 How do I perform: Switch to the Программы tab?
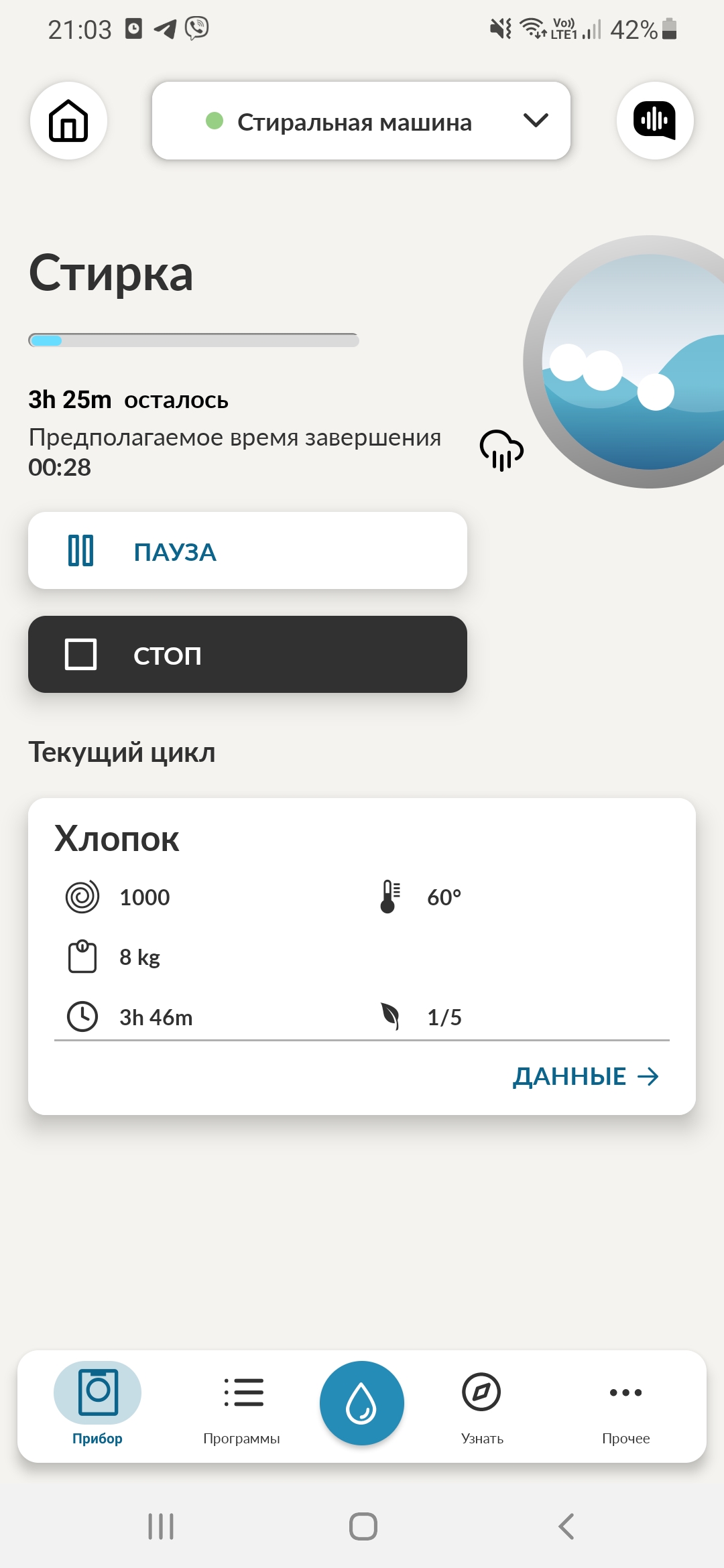point(242,1404)
